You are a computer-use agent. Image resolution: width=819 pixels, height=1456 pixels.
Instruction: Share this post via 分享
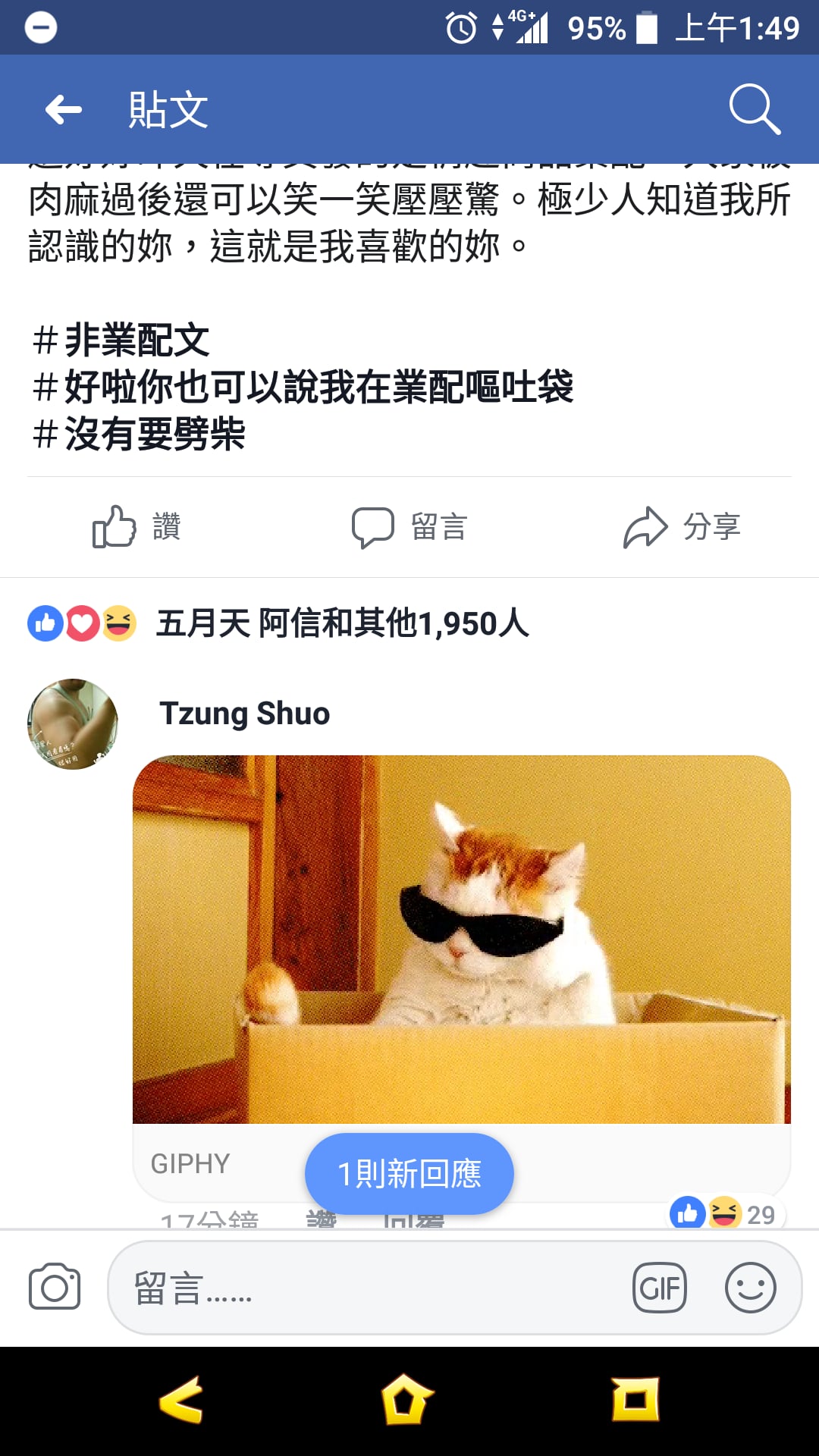pyautogui.click(x=681, y=526)
